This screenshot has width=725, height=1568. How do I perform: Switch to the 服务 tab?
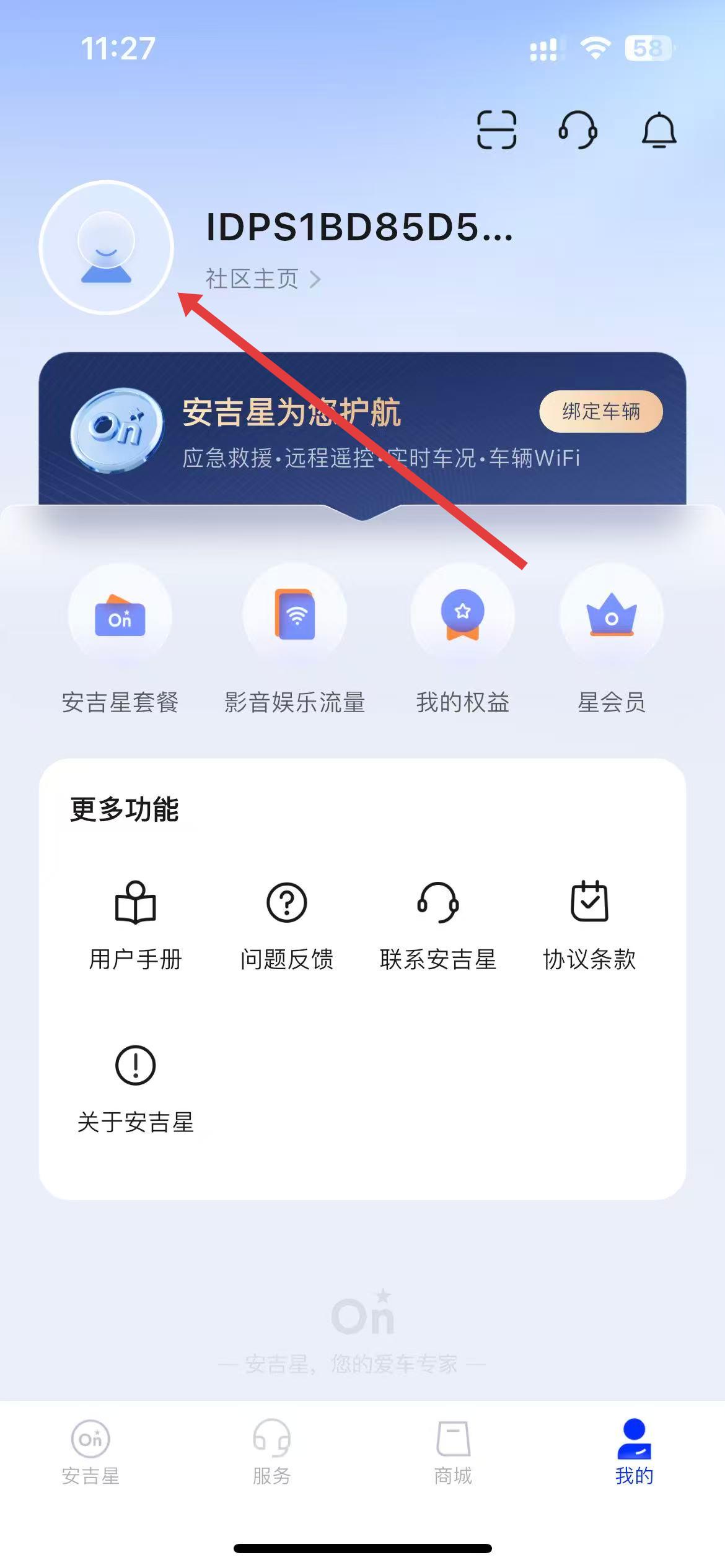click(x=271, y=1452)
